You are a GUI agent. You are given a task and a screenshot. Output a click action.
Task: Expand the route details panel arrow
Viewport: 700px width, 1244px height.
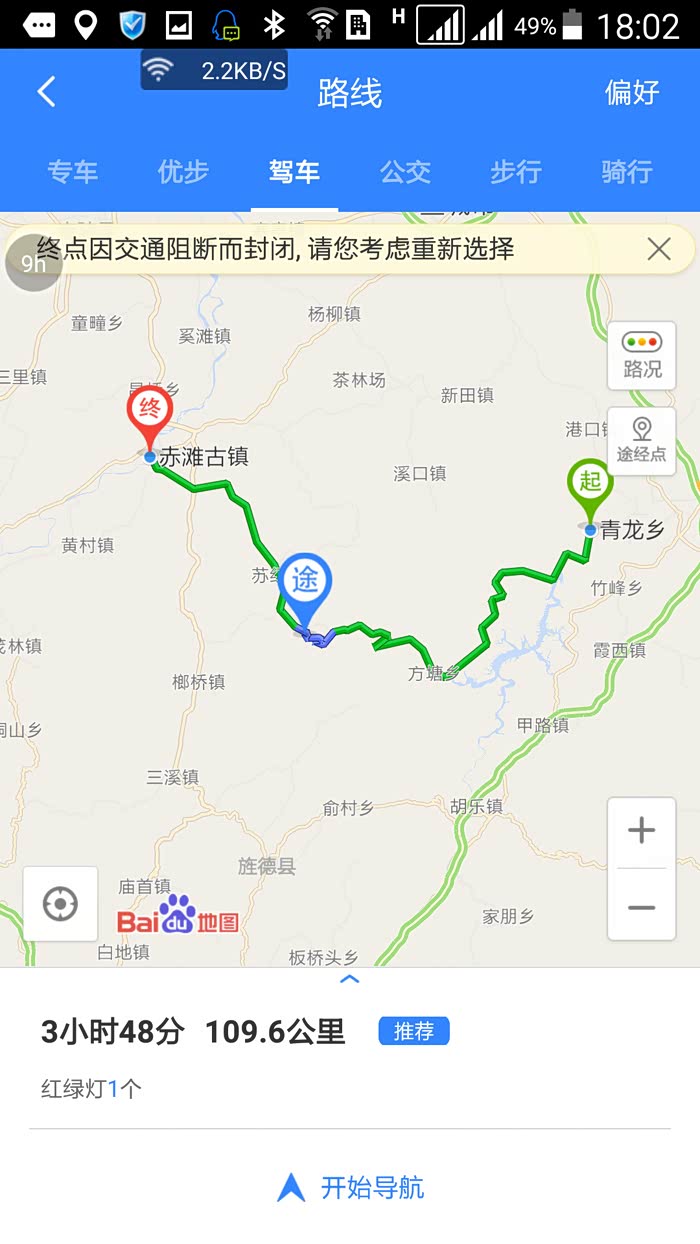[x=349, y=980]
